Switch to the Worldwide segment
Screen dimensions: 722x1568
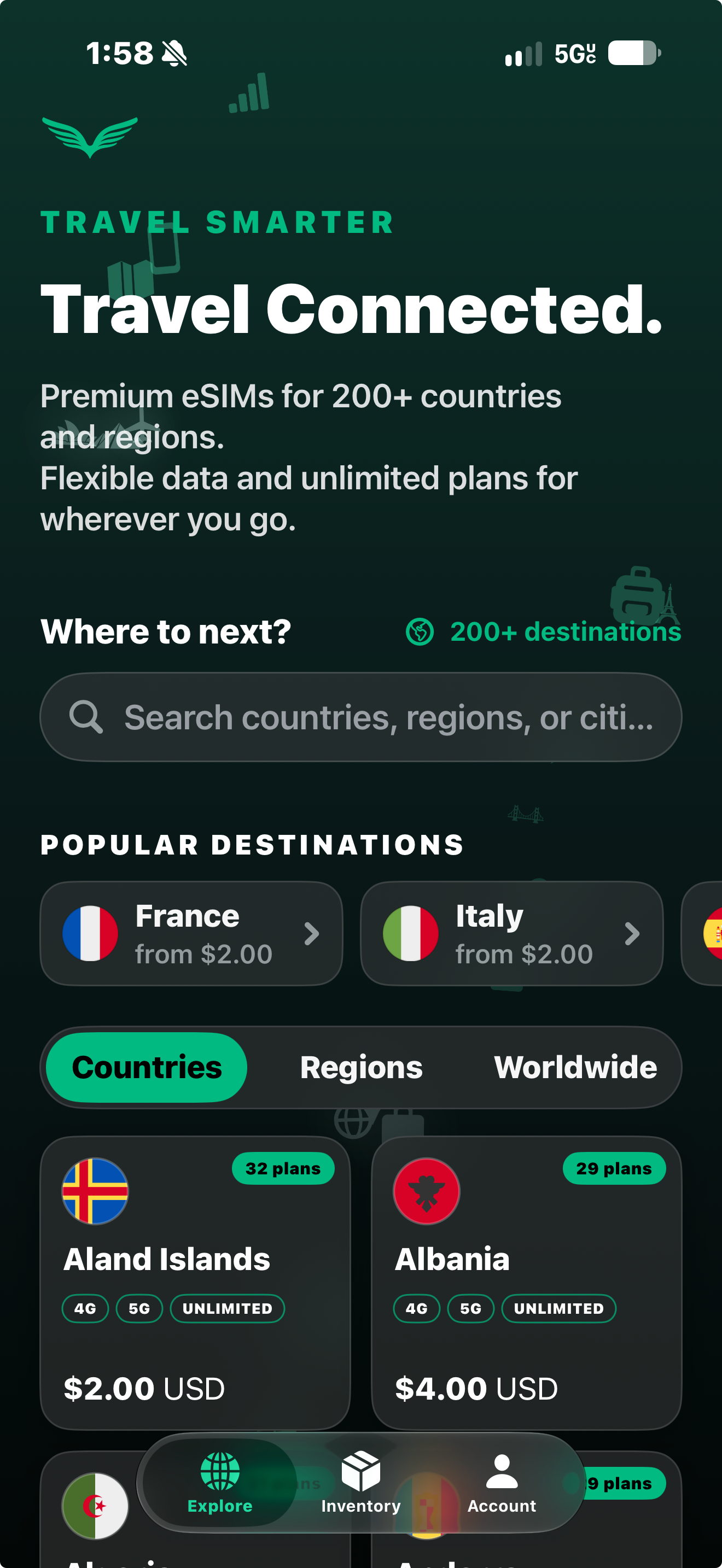pos(575,1068)
